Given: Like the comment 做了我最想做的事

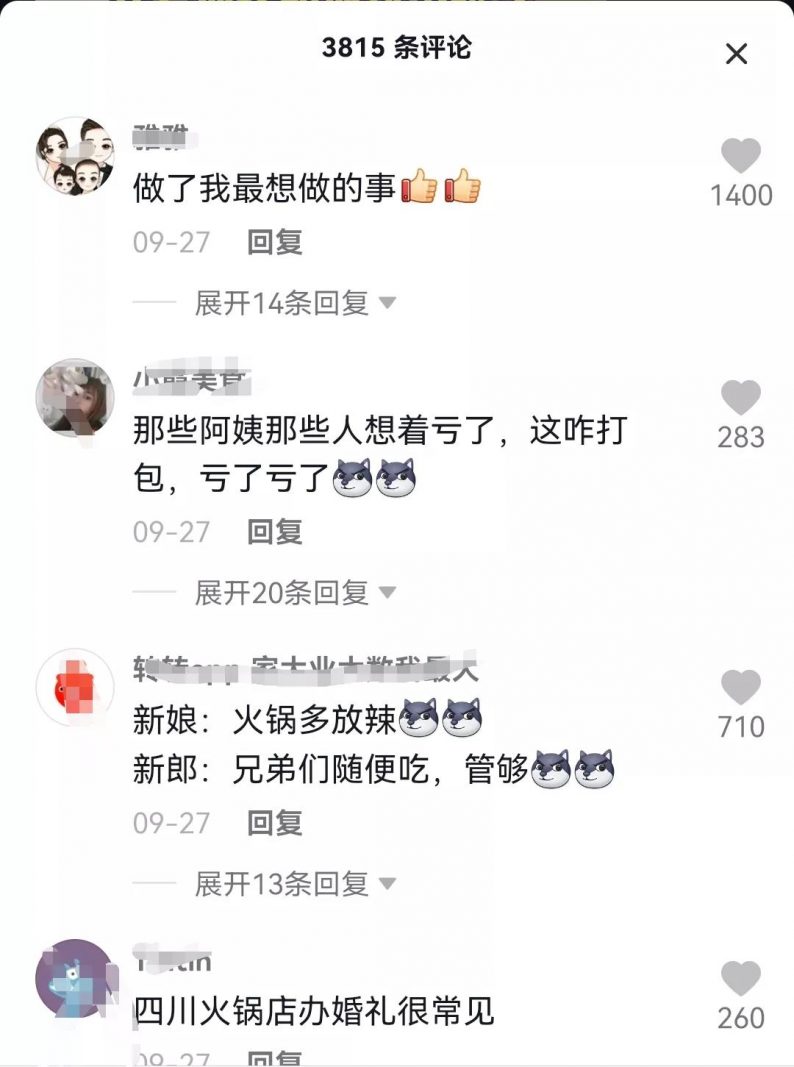Looking at the screenshot, I should (x=741, y=158).
